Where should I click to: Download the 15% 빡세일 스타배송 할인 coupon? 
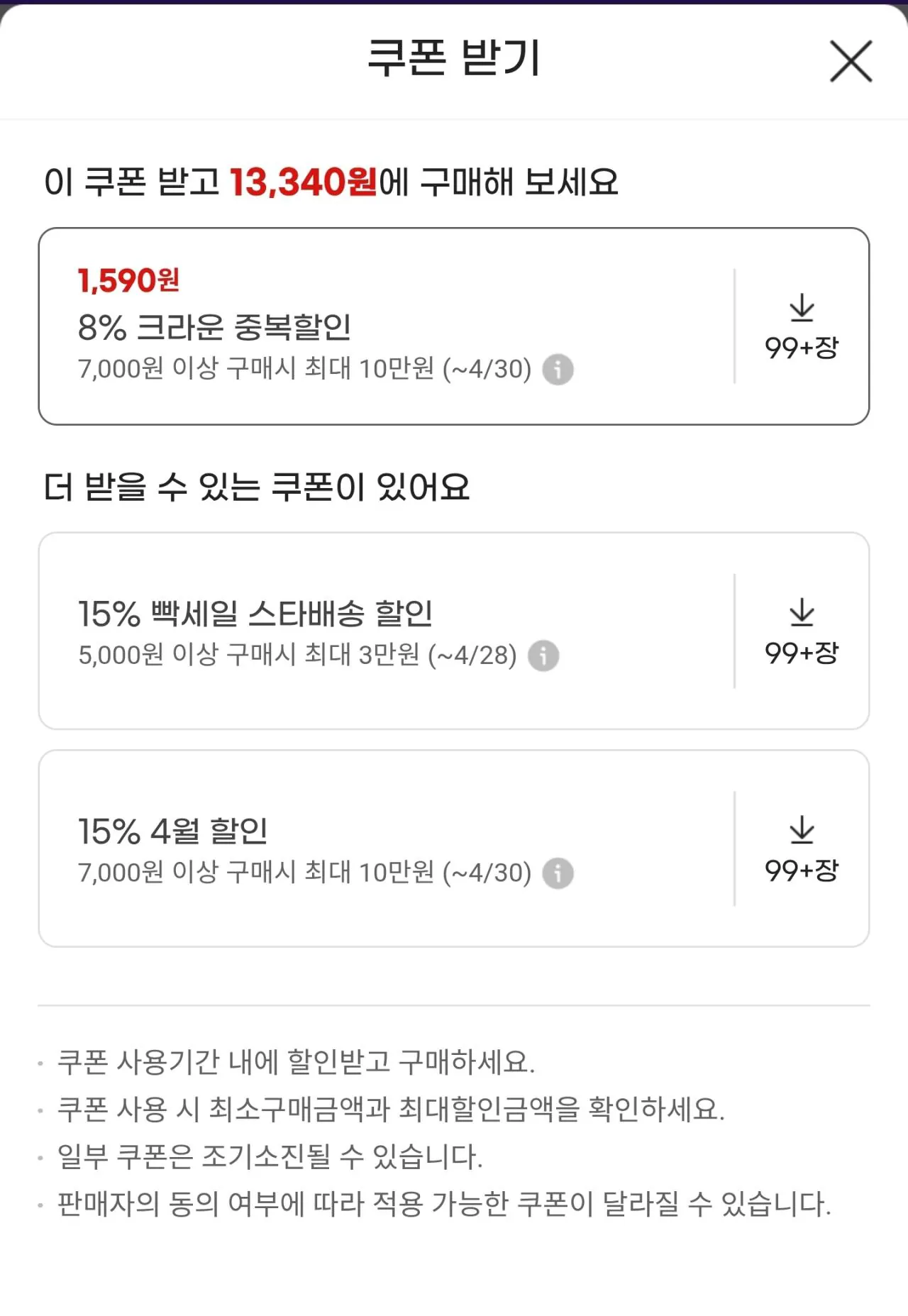[x=802, y=615]
